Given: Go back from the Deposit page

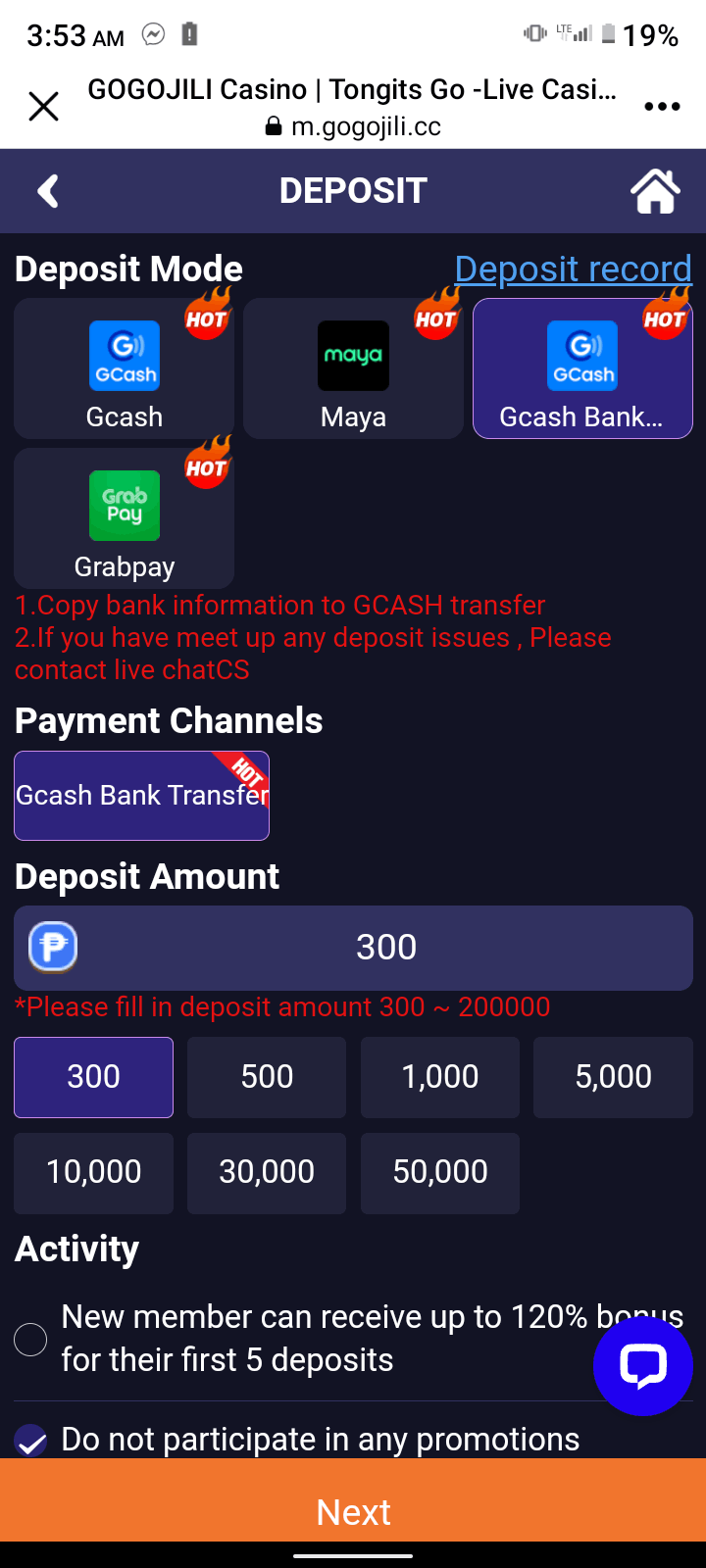Looking at the screenshot, I should (47, 191).
